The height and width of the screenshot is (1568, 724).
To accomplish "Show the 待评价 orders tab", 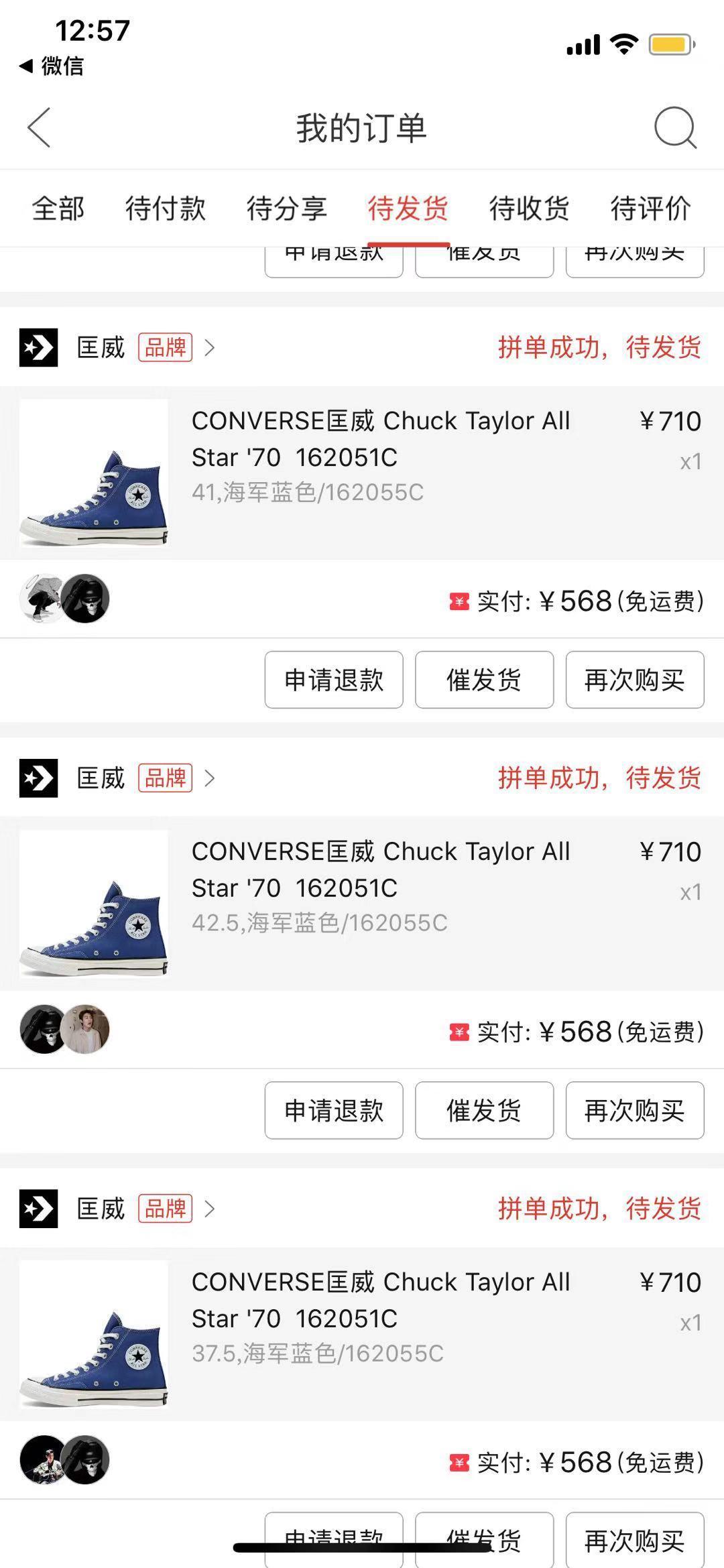I will [x=650, y=208].
